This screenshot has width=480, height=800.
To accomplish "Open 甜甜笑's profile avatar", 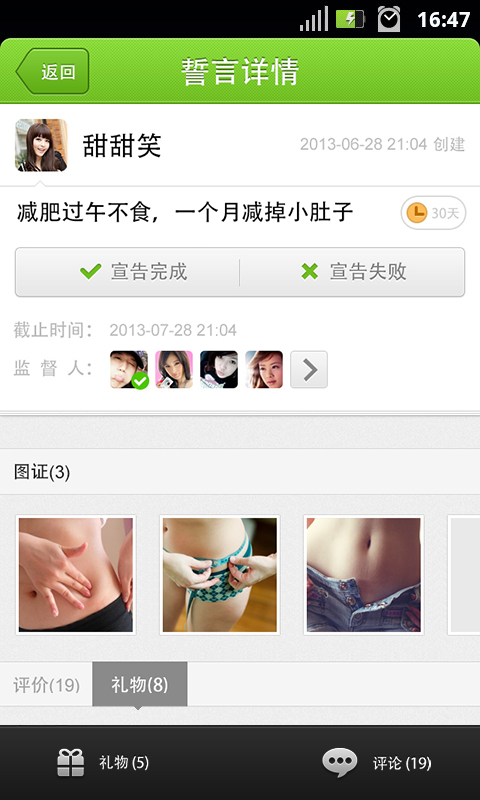I will coord(41,145).
